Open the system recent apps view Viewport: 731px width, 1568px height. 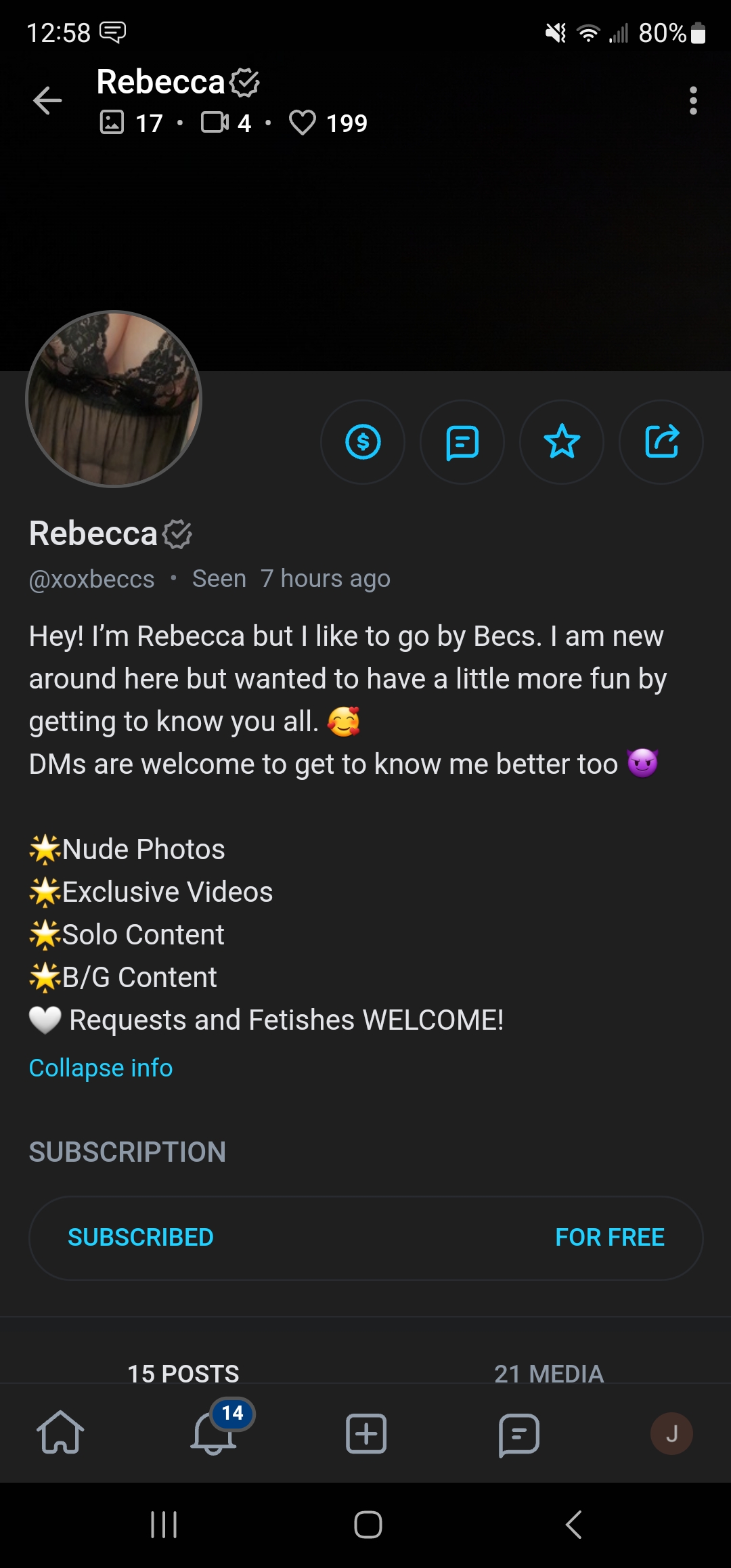pos(164,1525)
